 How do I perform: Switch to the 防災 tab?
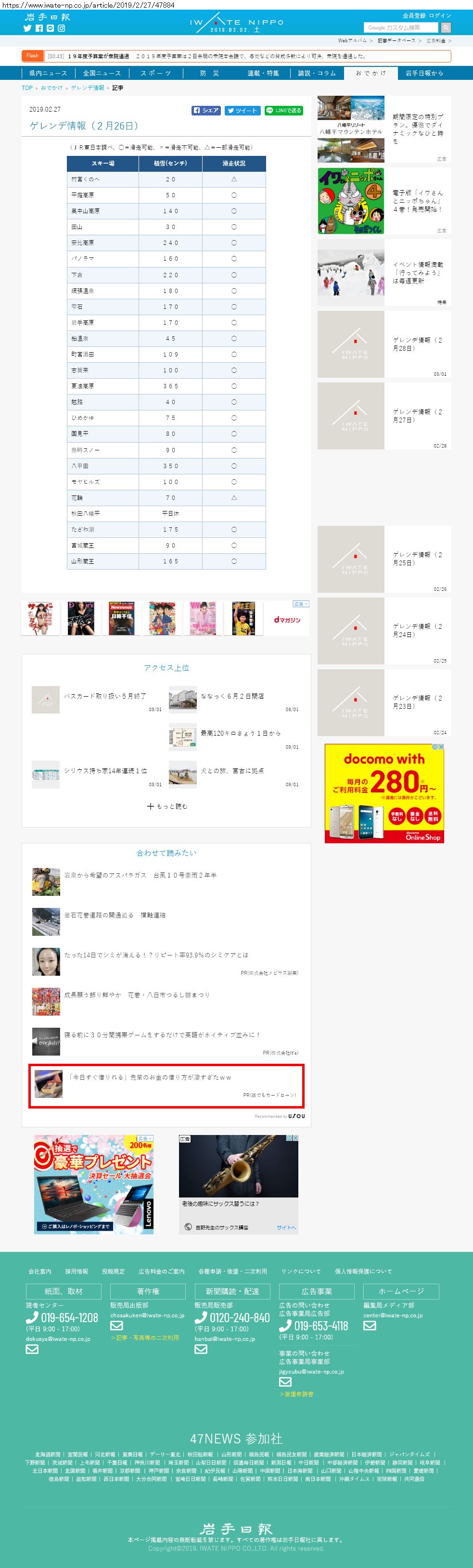209,73
